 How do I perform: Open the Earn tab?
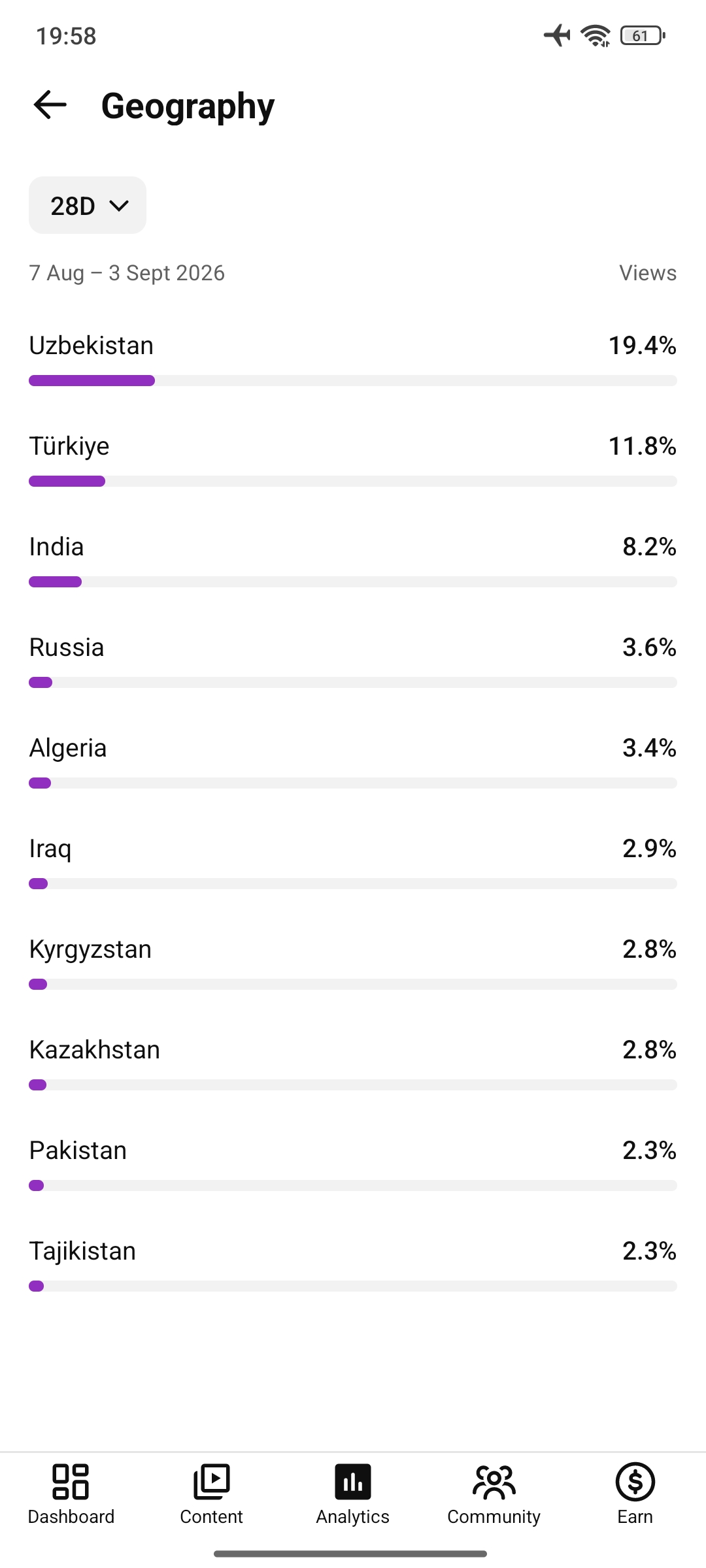635,1494
